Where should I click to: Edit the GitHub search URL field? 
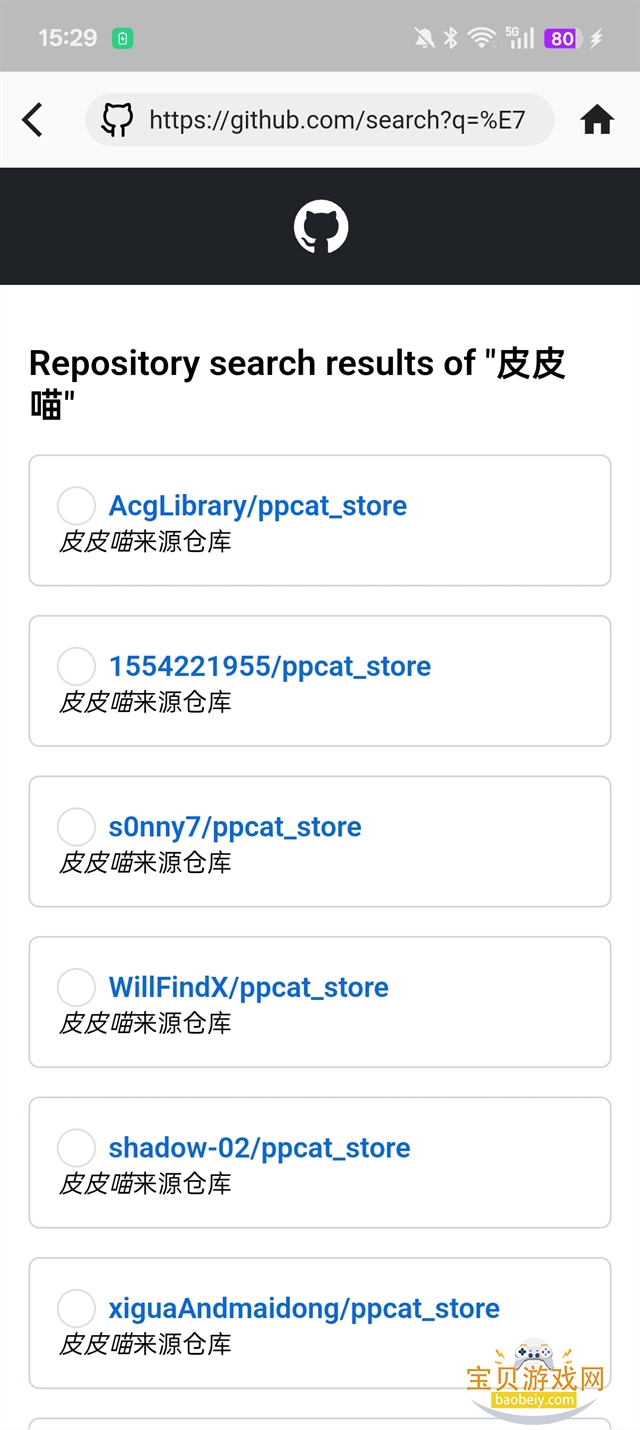336,121
